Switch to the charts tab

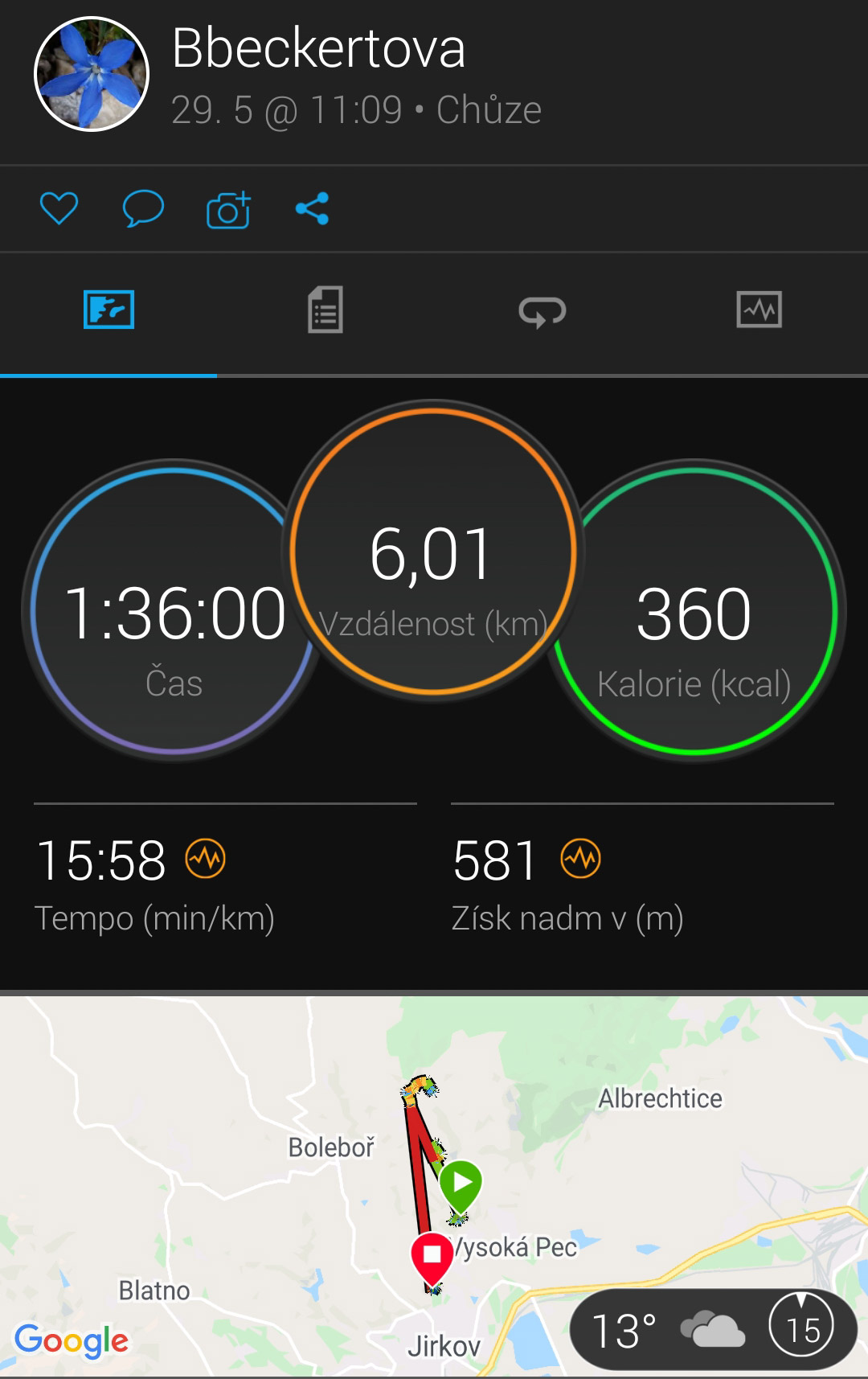[759, 310]
